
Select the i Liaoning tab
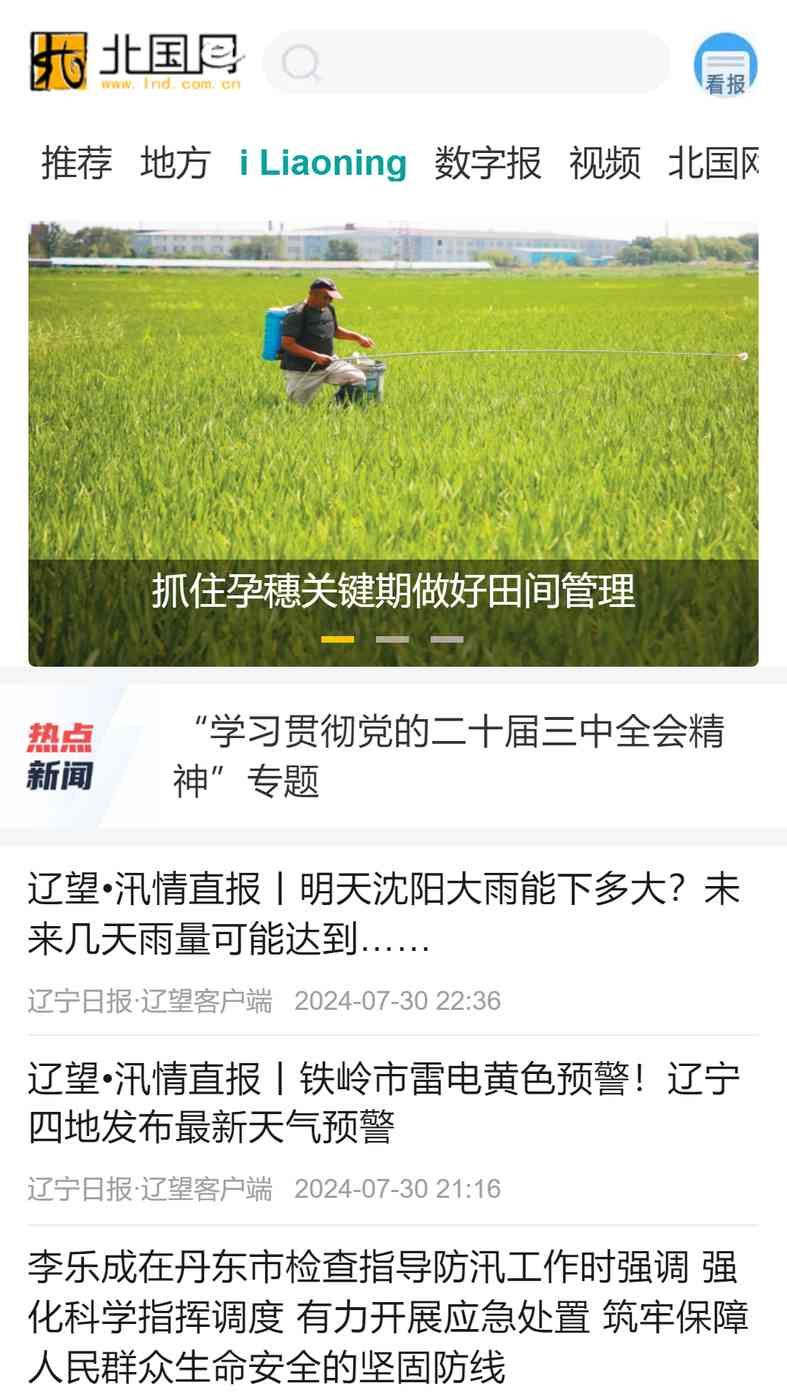pyautogui.click(x=323, y=163)
